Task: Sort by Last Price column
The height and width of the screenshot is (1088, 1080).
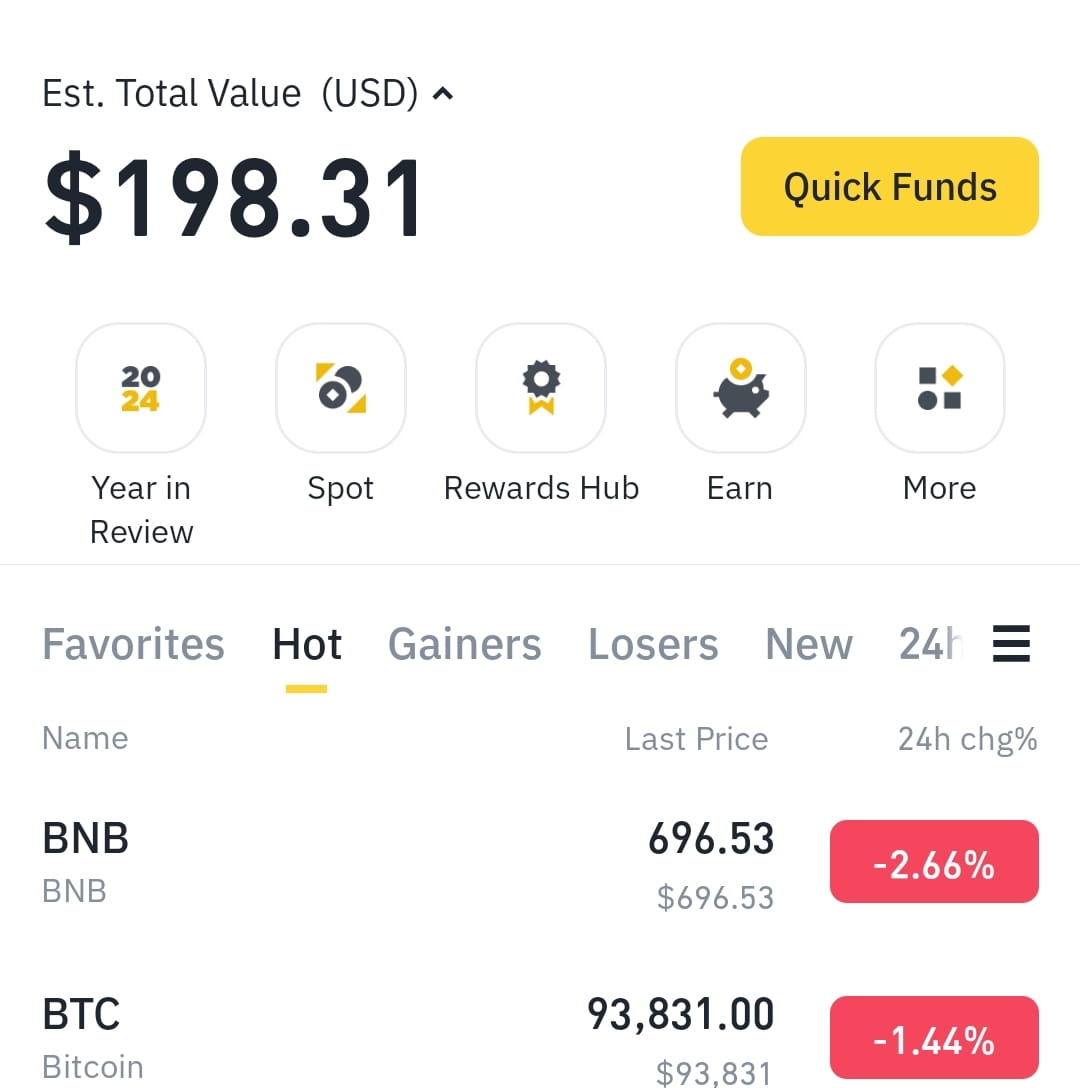Action: click(696, 738)
